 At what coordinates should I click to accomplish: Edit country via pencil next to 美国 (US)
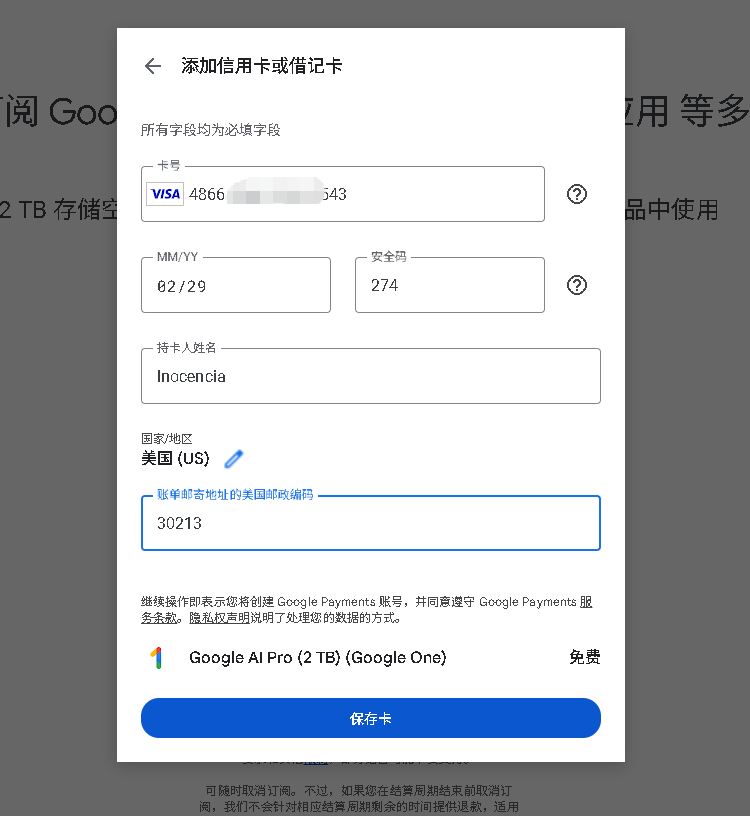pos(234,459)
